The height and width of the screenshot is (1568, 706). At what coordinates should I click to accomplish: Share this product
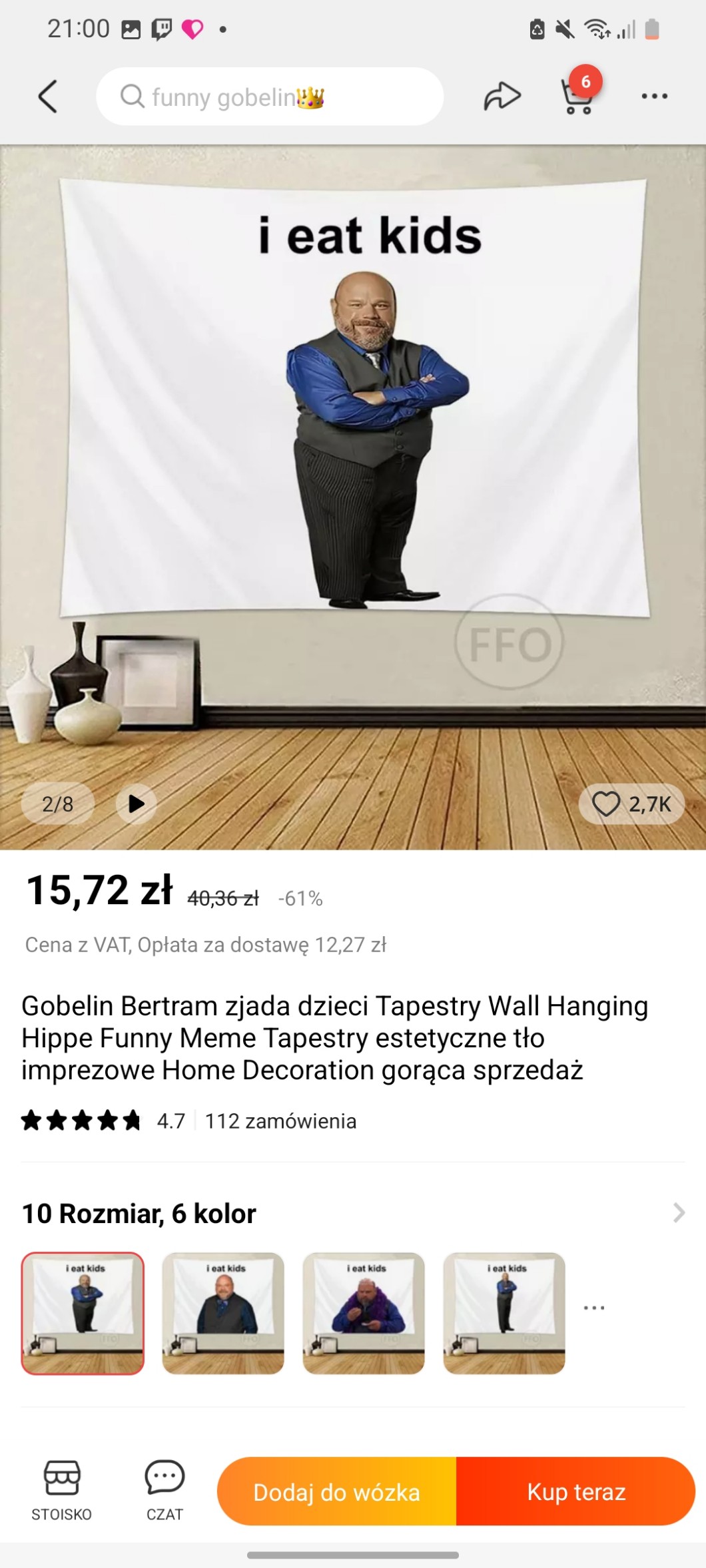tap(502, 97)
